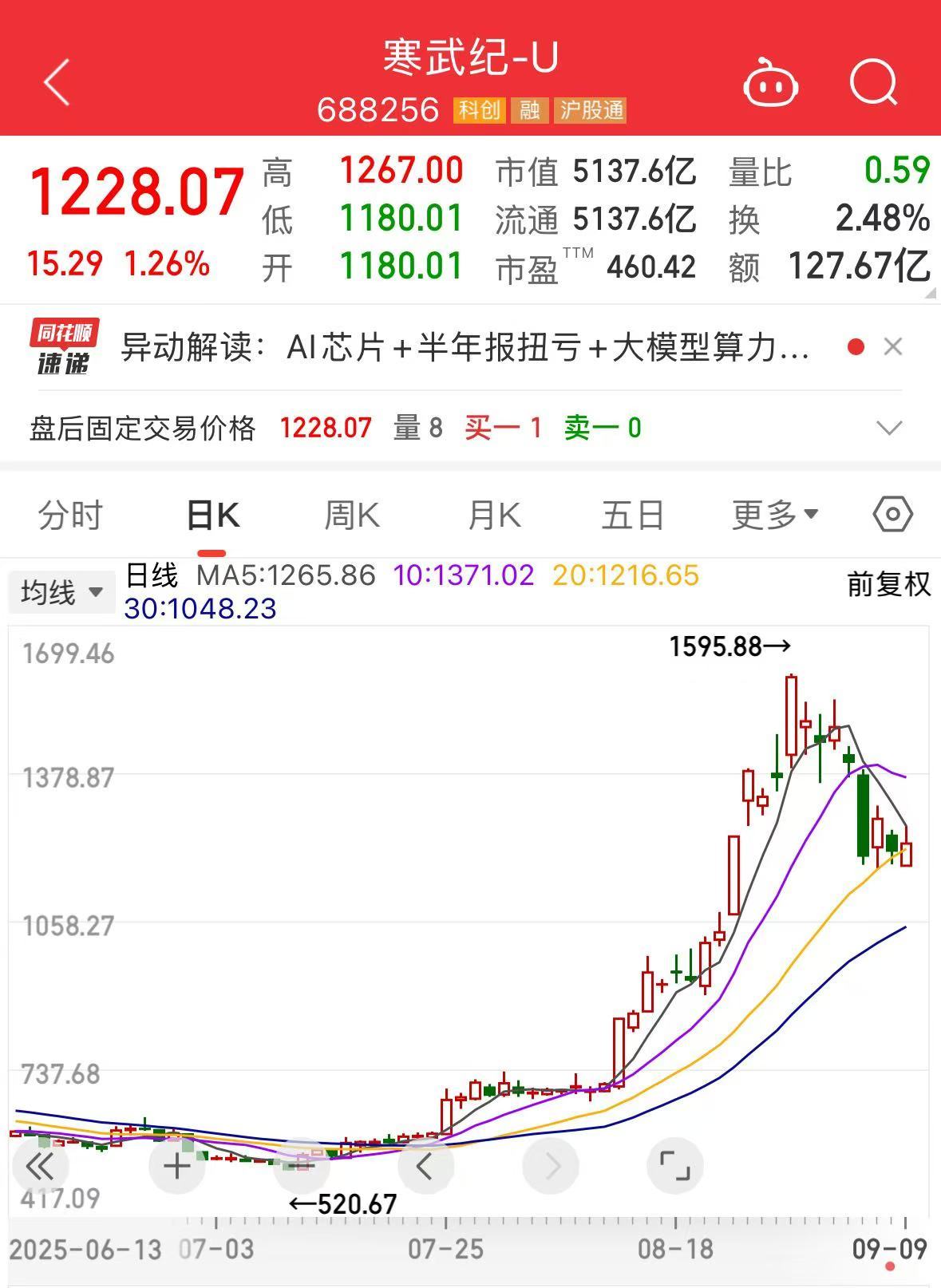Screen dimensions: 941x1288
Task: Move chart to the previous candle
Action: pos(425,1167)
